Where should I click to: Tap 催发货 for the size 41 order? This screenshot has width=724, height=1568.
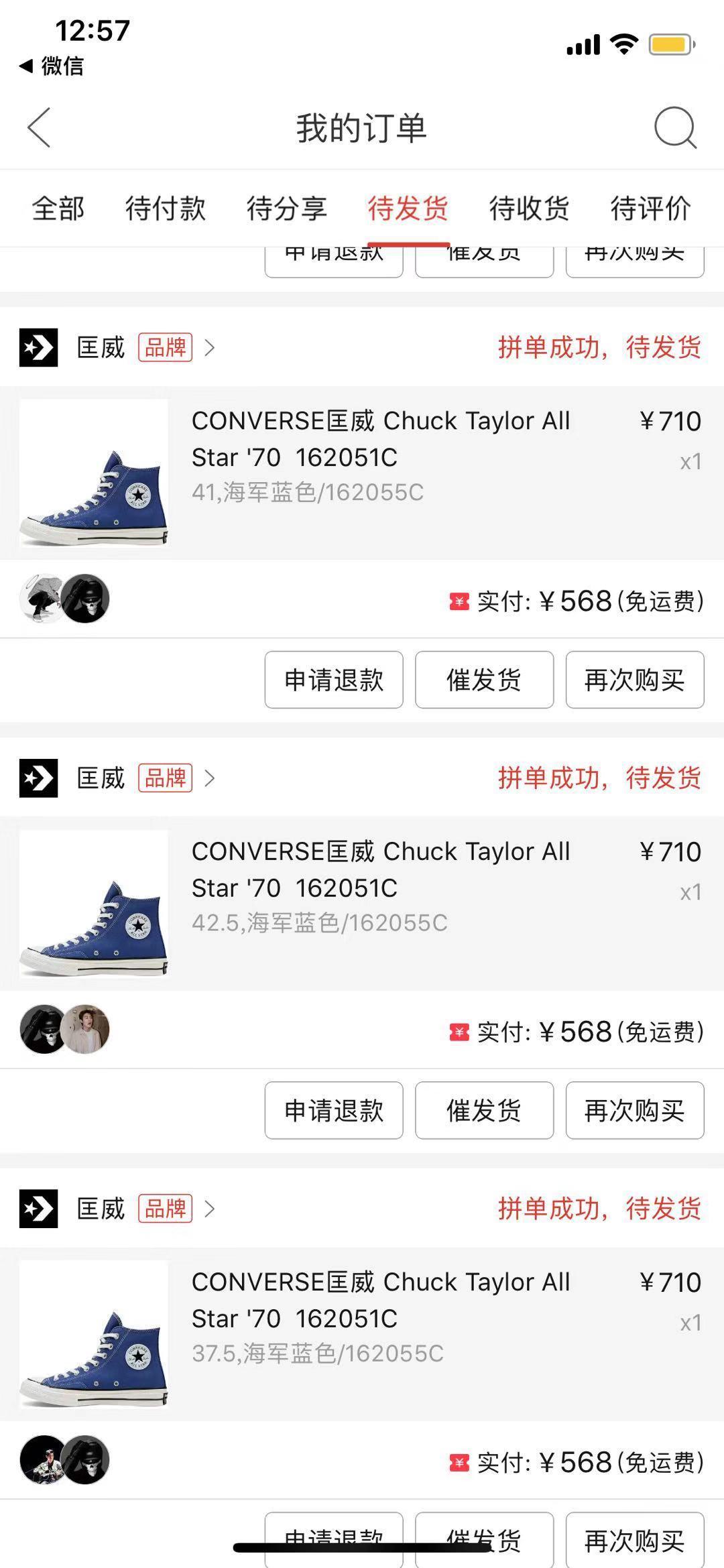(484, 680)
